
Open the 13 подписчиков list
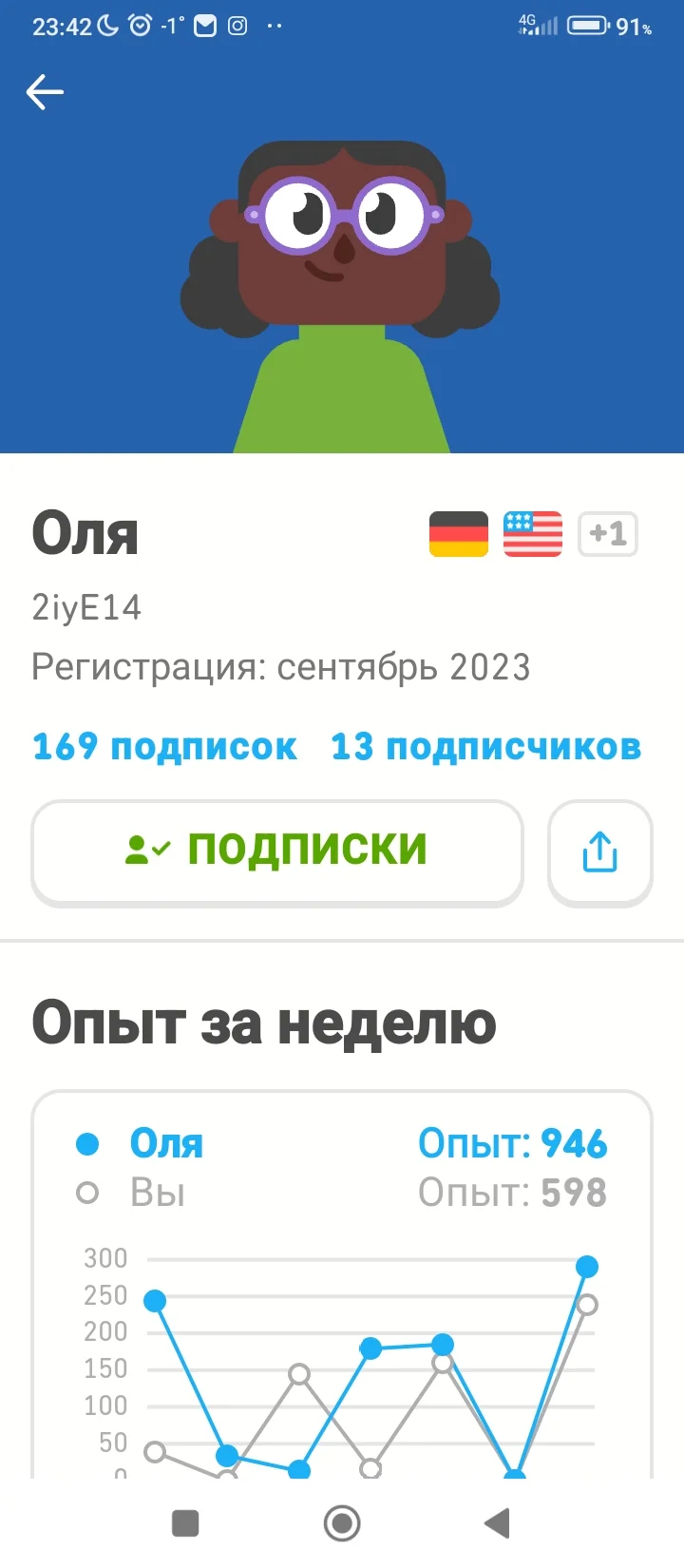click(x=484, y=747)
